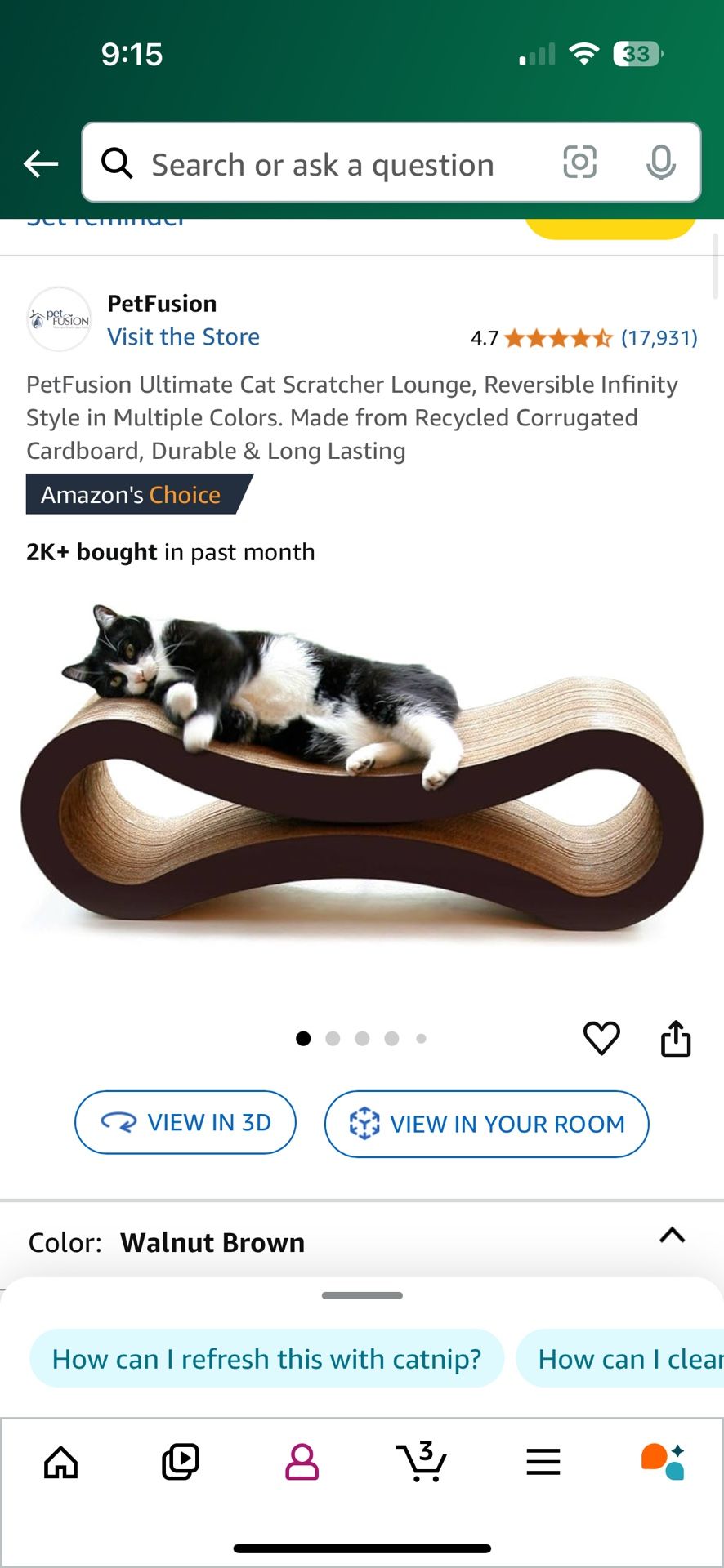Open camera lens search icon

click(x=579, y=163)
